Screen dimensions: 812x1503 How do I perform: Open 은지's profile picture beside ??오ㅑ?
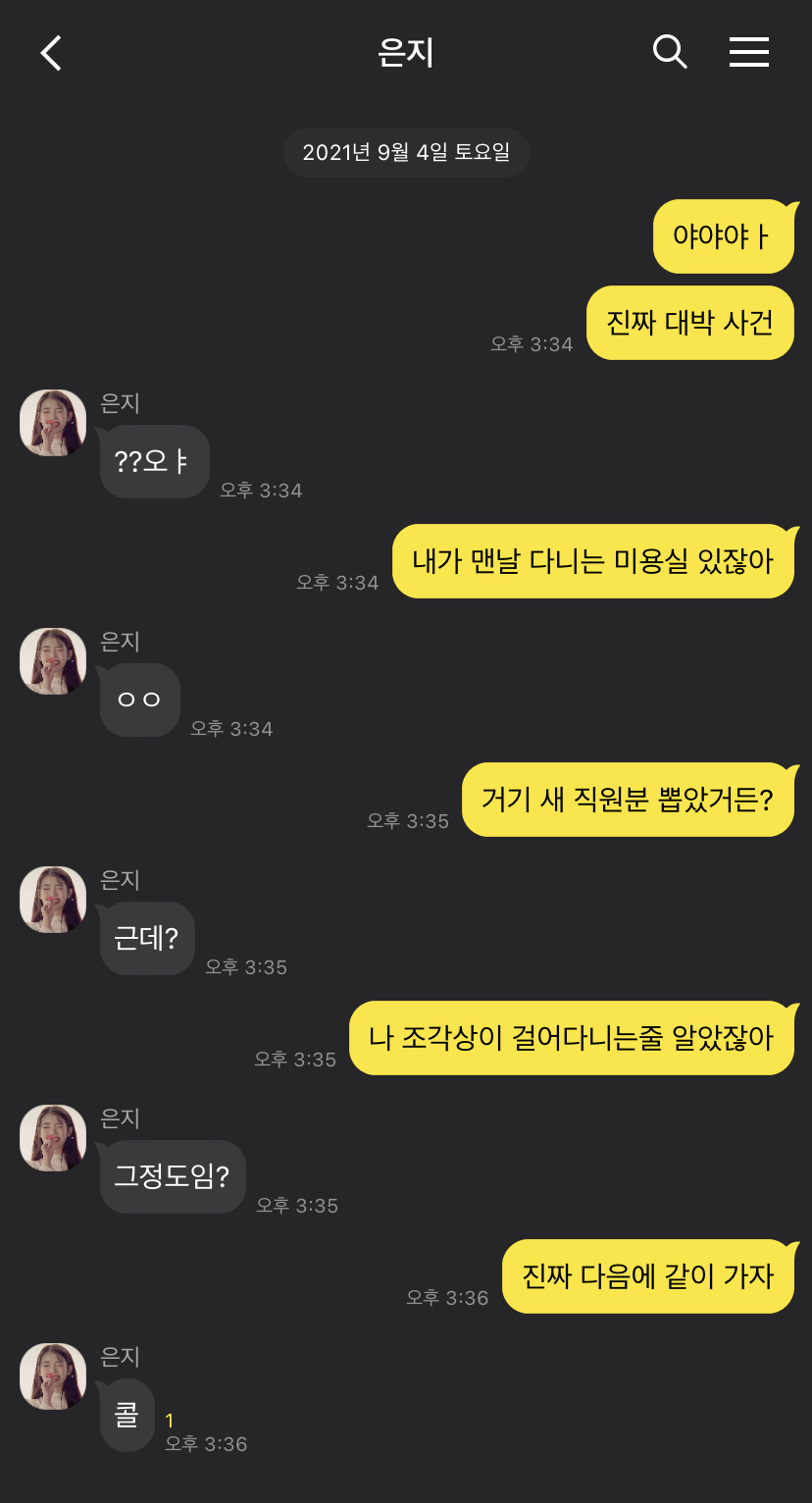point(53,423)
